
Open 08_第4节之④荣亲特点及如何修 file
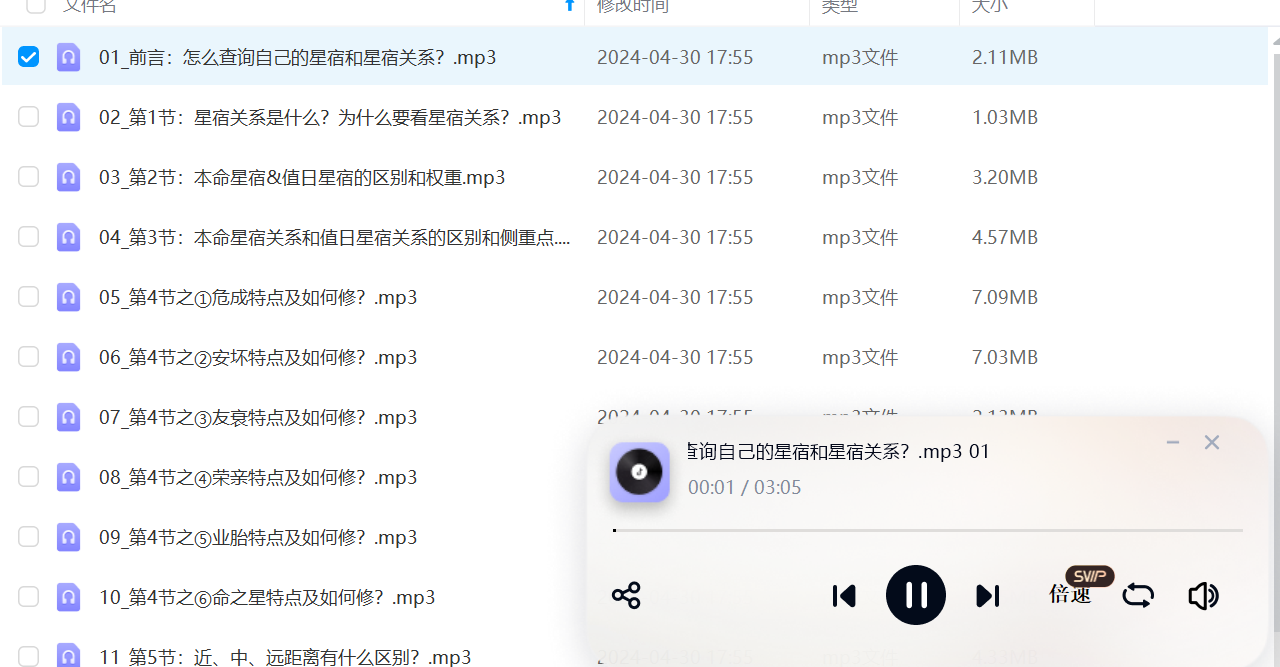(257, 478)
